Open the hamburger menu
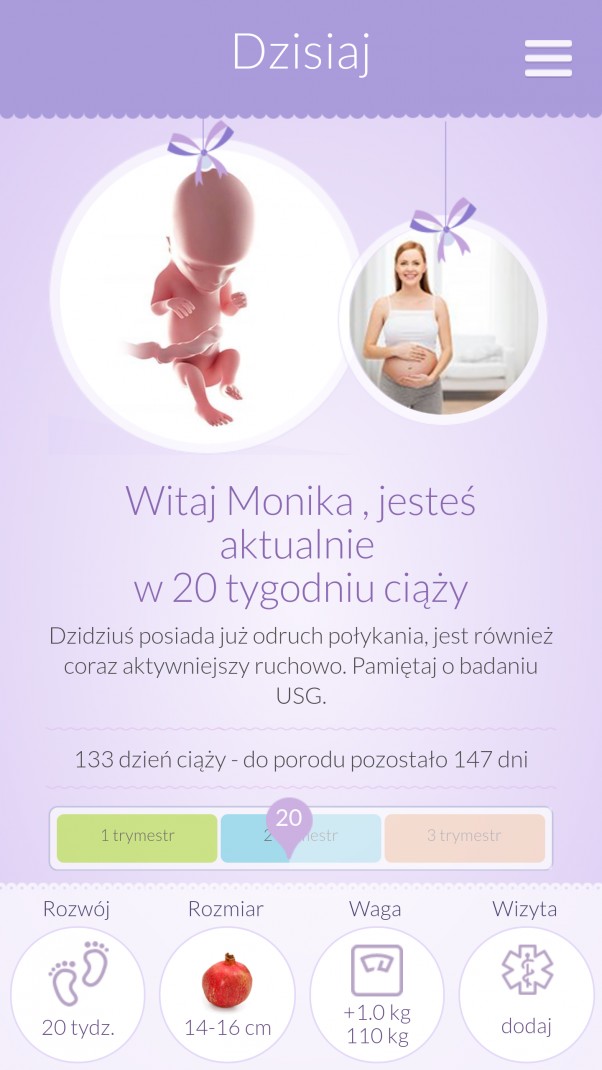The width and height of the screenshot is (602, 1070). (548, 58)
